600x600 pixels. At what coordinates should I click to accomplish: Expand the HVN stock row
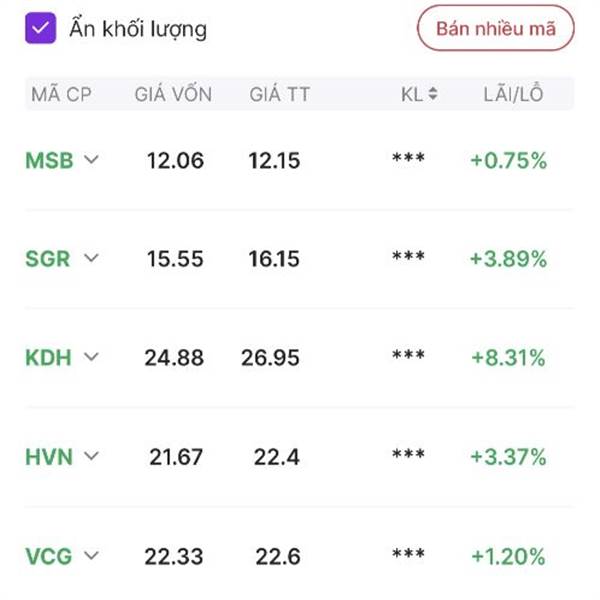tap(92, 457)
